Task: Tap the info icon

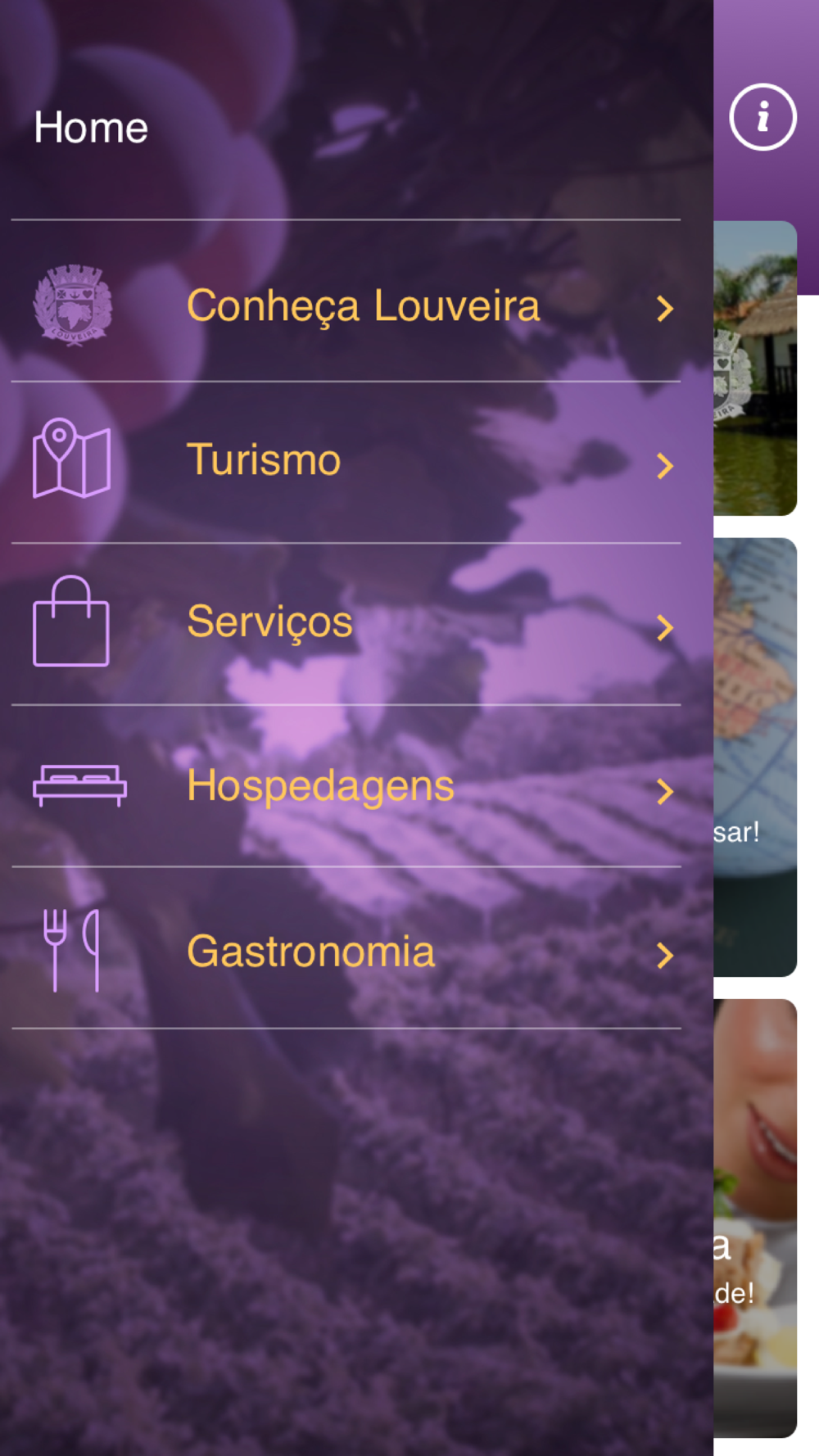Action: pyautogui.click(x=762, y=117)
